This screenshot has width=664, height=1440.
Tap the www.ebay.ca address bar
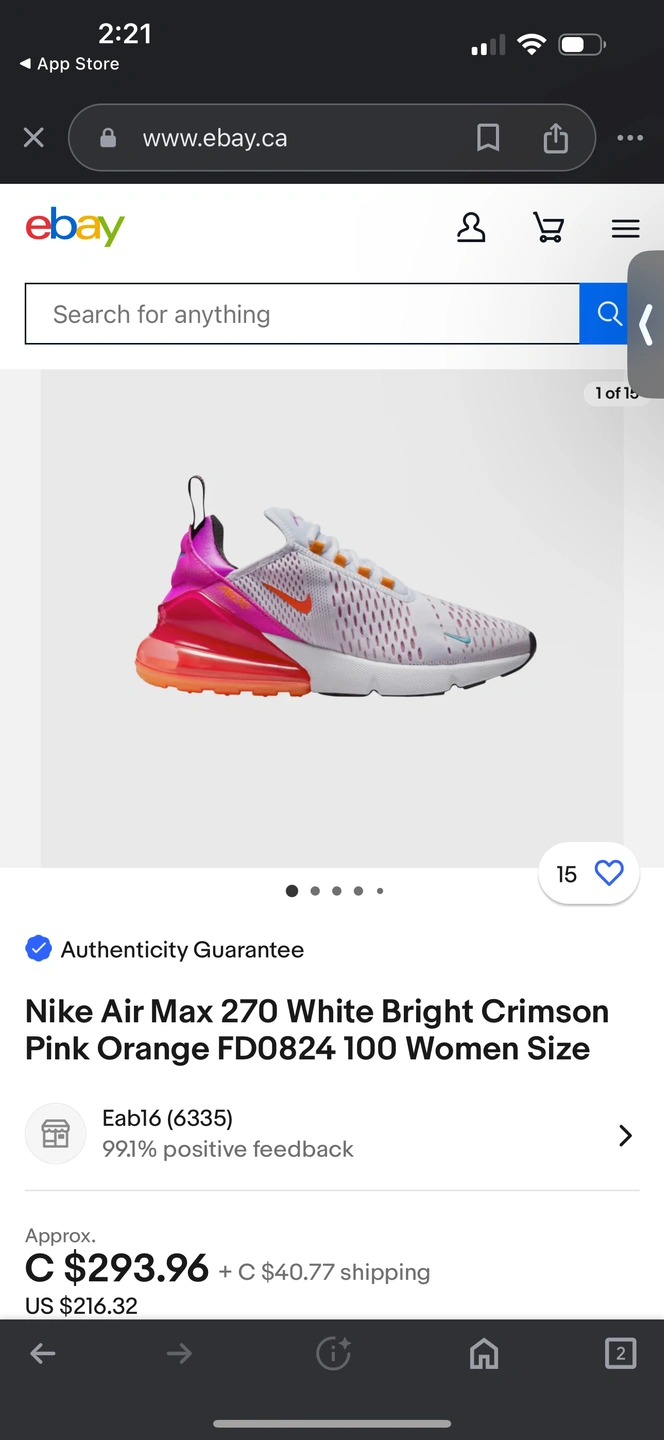290,138
